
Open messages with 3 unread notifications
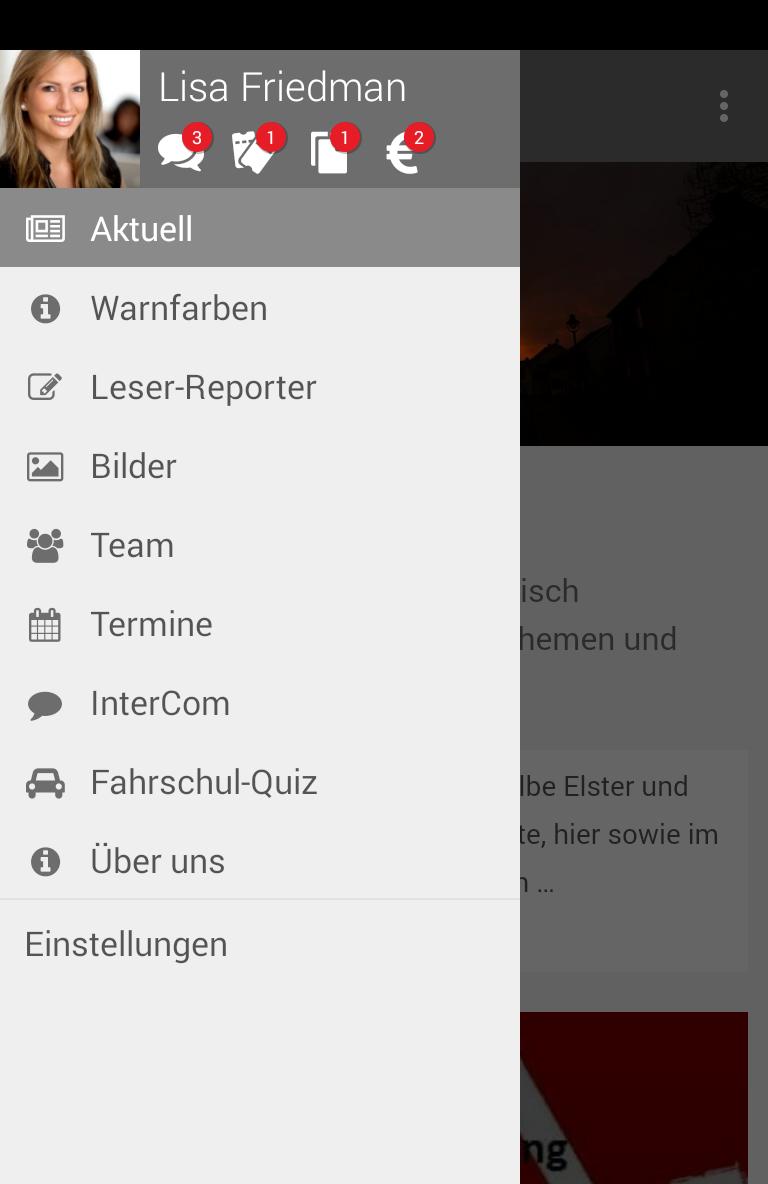(x=180, y=150)
